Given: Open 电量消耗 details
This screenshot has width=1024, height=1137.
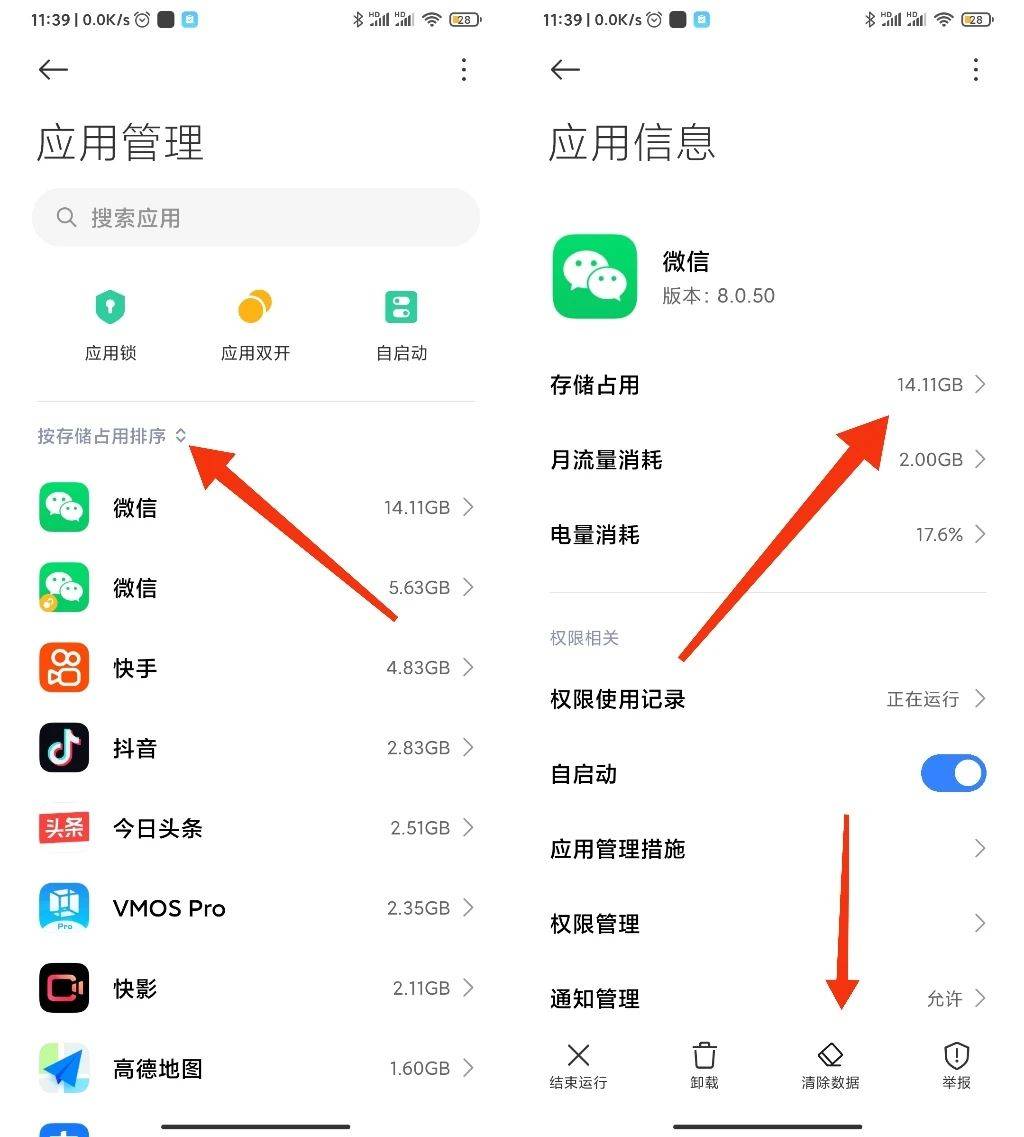Looking at the screenshot, I should pyautogui.click(x=768, y=535).
